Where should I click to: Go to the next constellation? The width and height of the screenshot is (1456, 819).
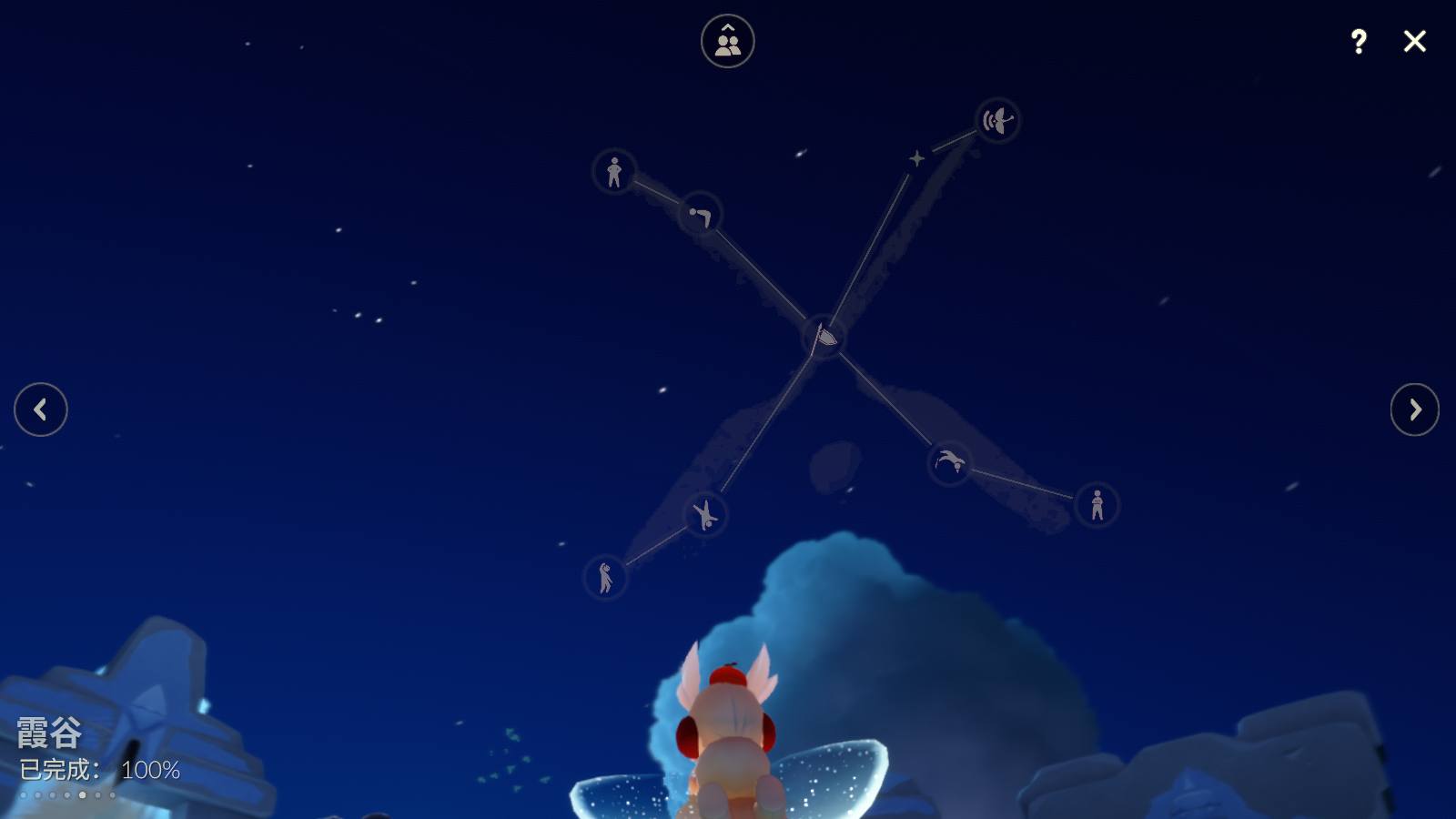coord(1414,409)
